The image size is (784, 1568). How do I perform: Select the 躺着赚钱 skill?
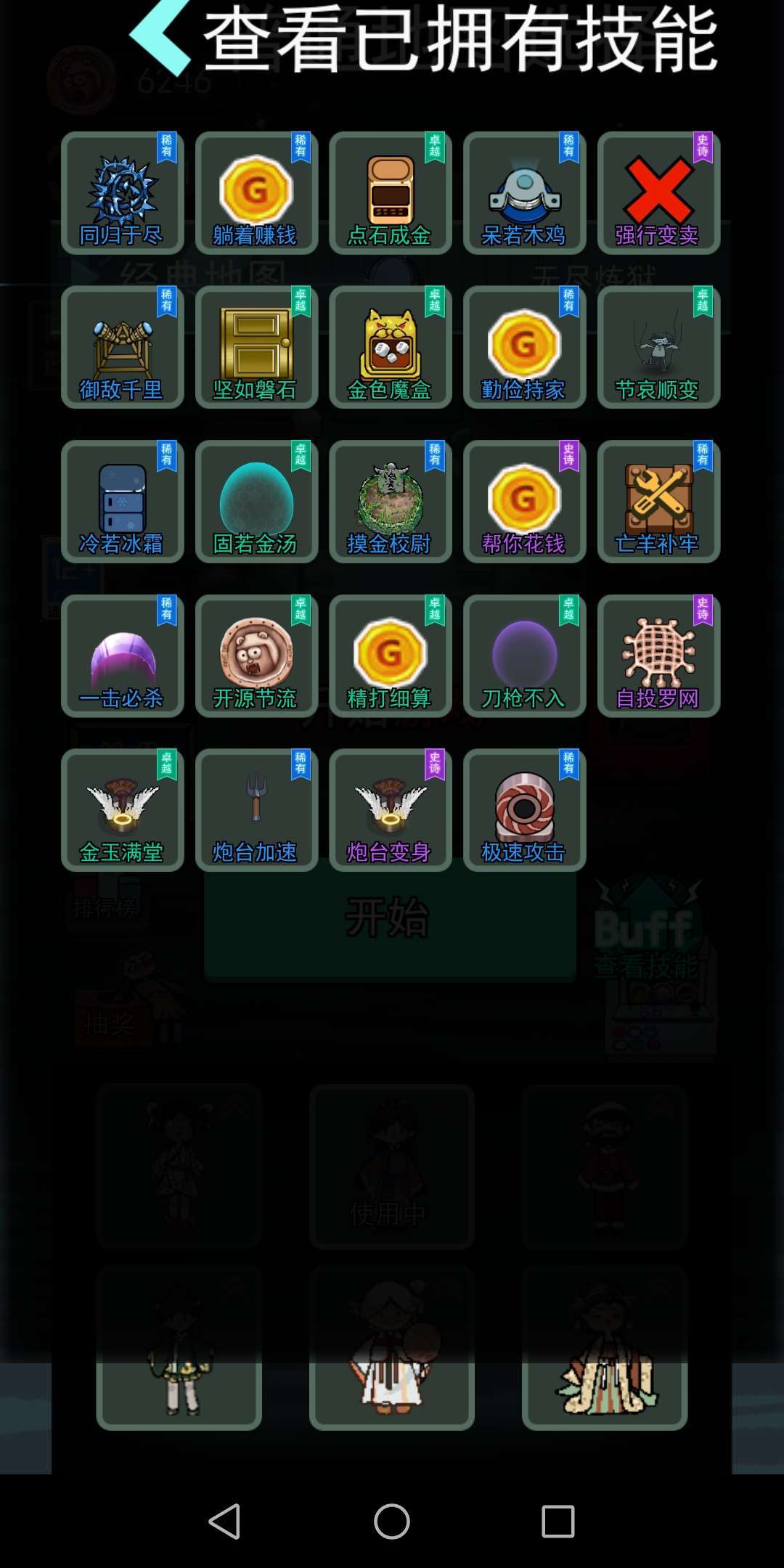click(256, 193)
